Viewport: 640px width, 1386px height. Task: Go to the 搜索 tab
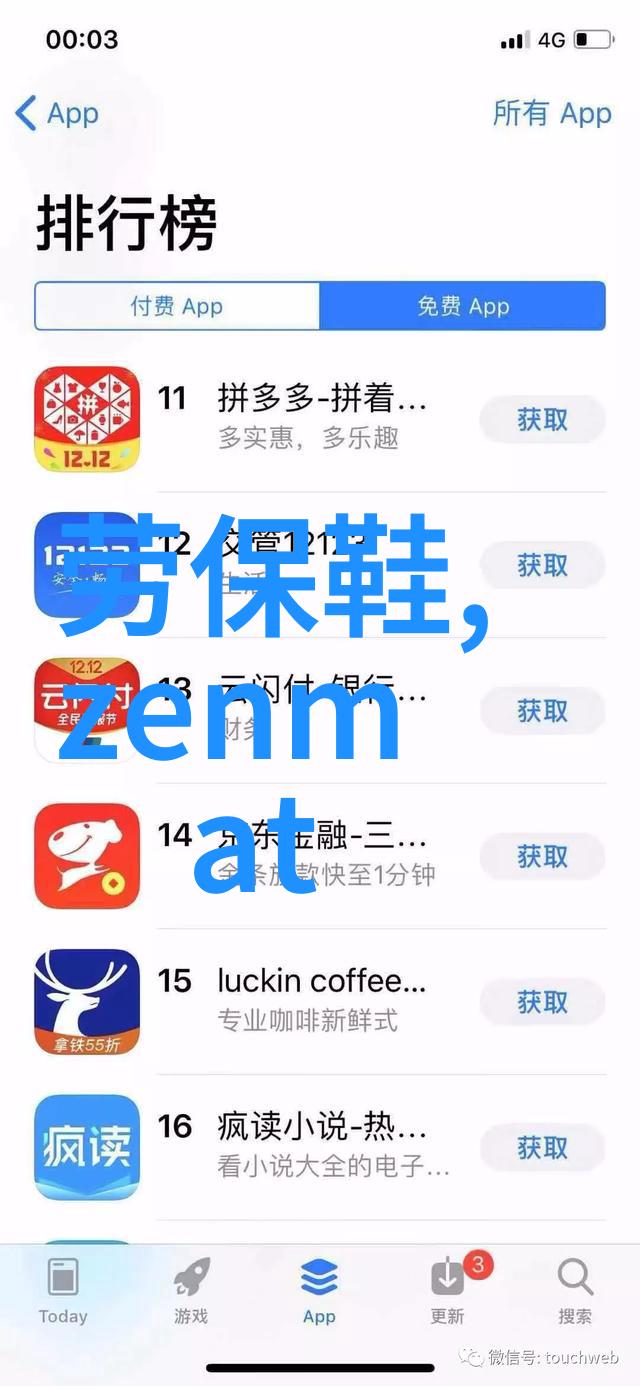[575, 1290]
